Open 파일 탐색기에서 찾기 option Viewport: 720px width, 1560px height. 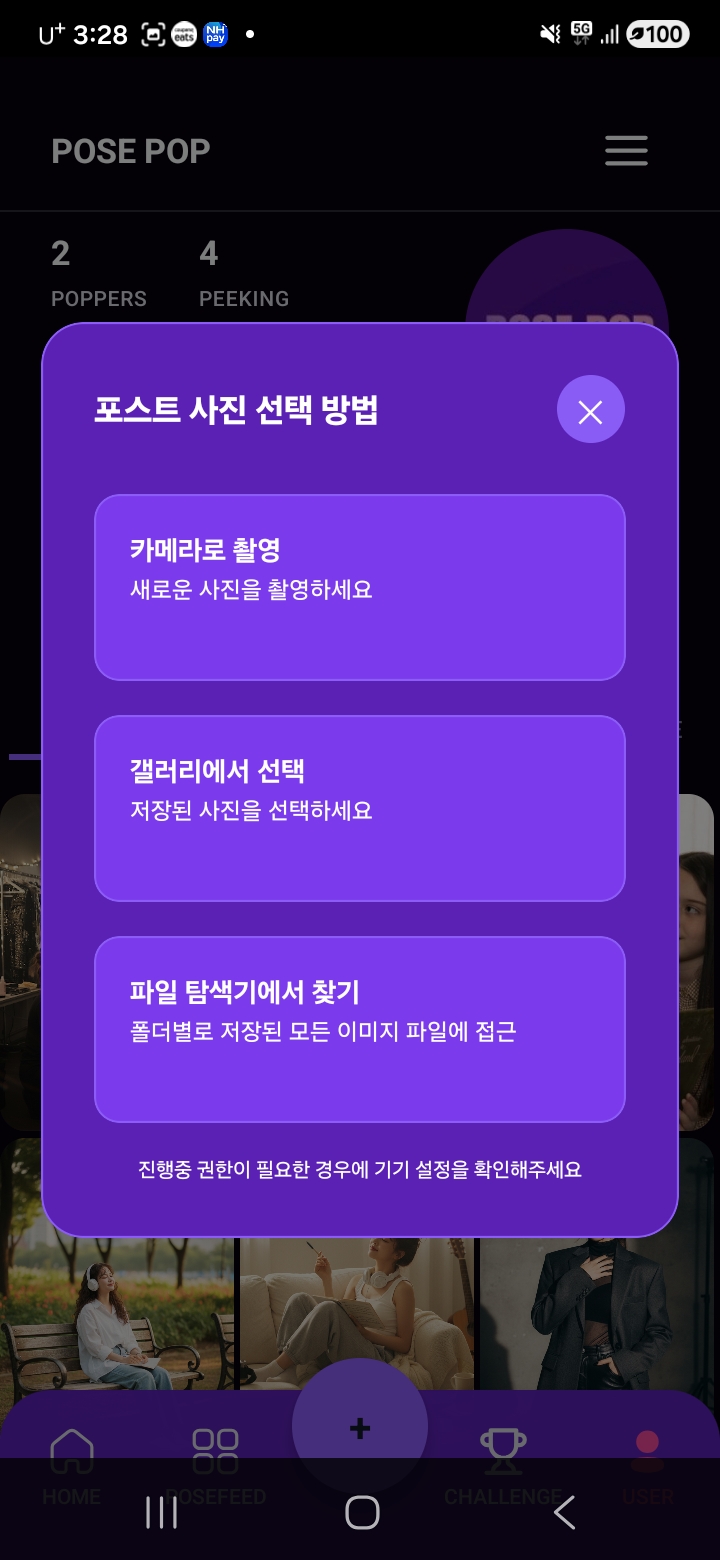tap(360, 1029)
